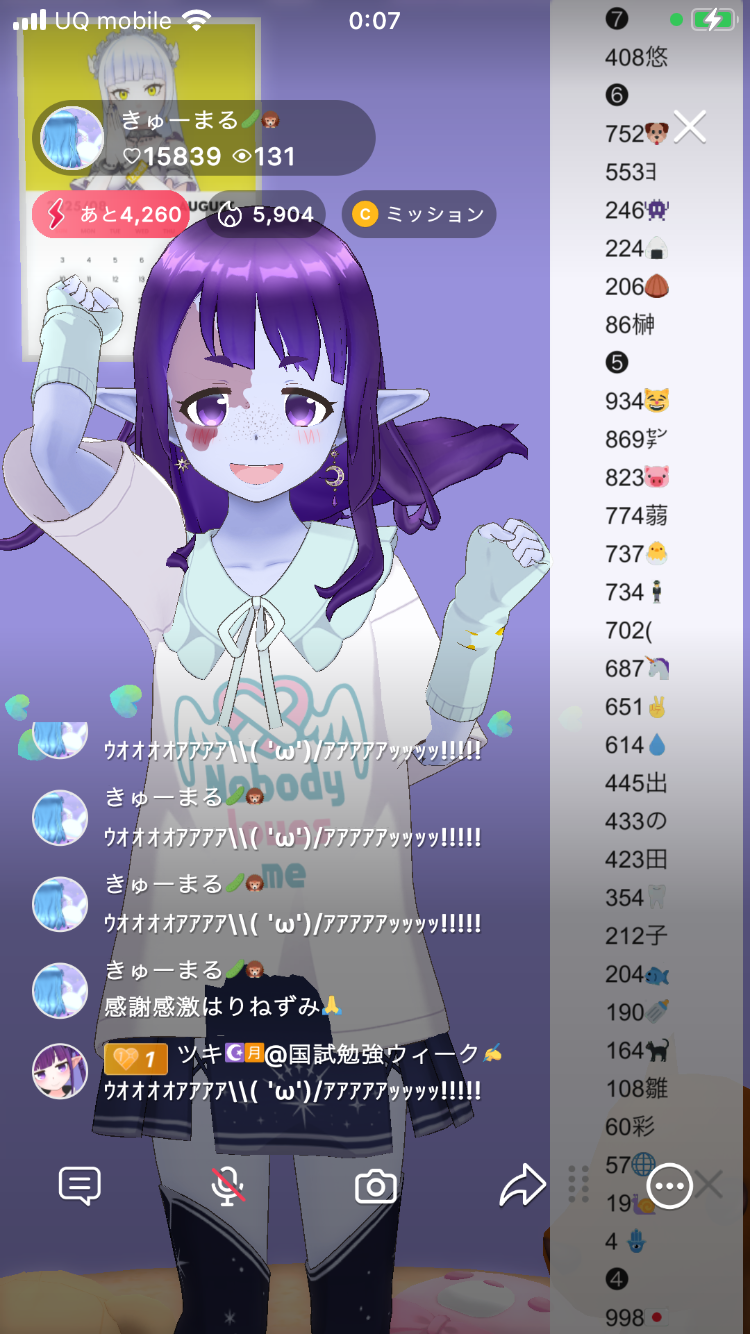Open the 5,904 flame counter chip
The height and width of the screenshot is (1334, 750).
pos(267,214)
